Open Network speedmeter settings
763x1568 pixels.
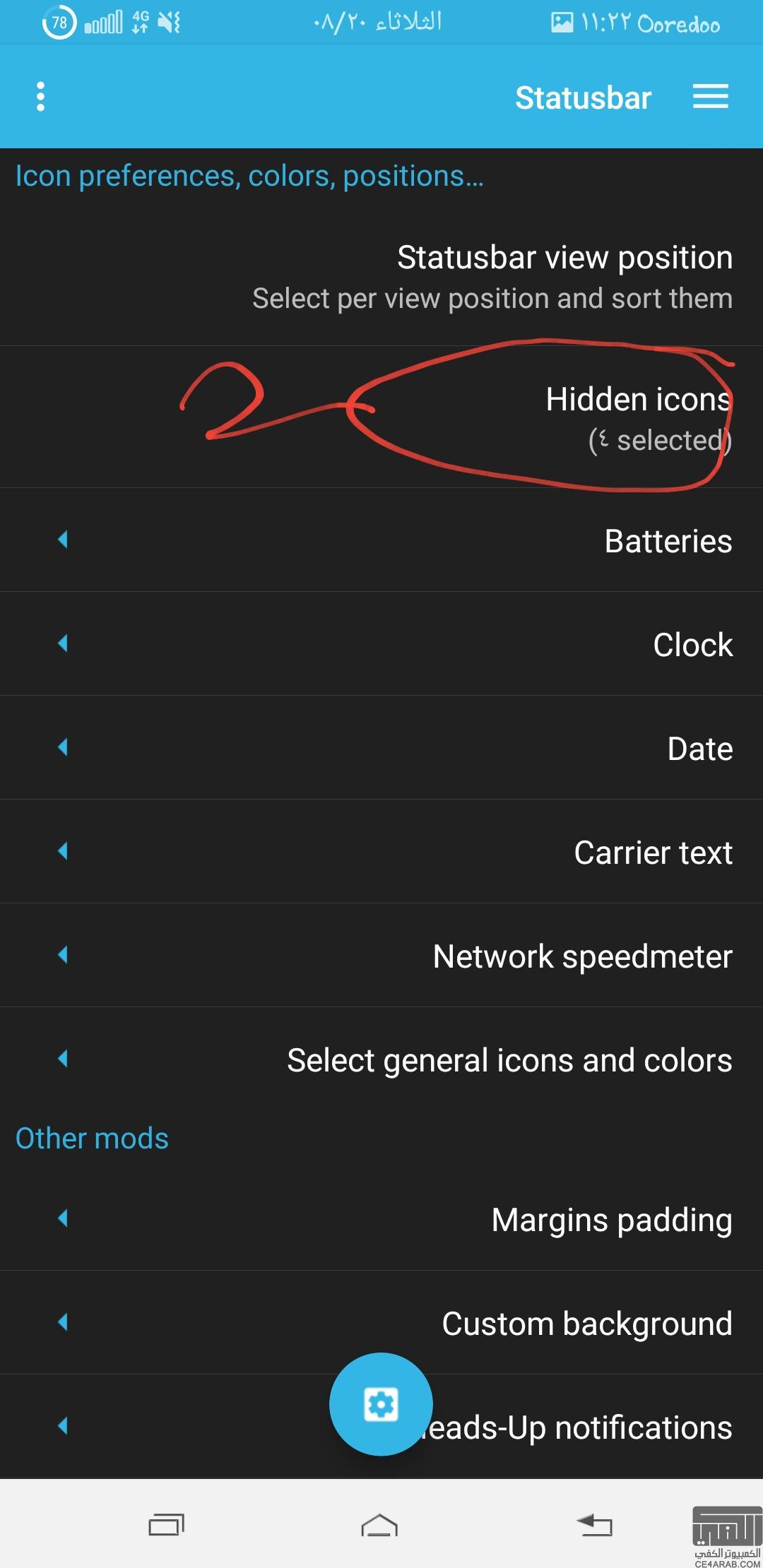pos(381,956)
